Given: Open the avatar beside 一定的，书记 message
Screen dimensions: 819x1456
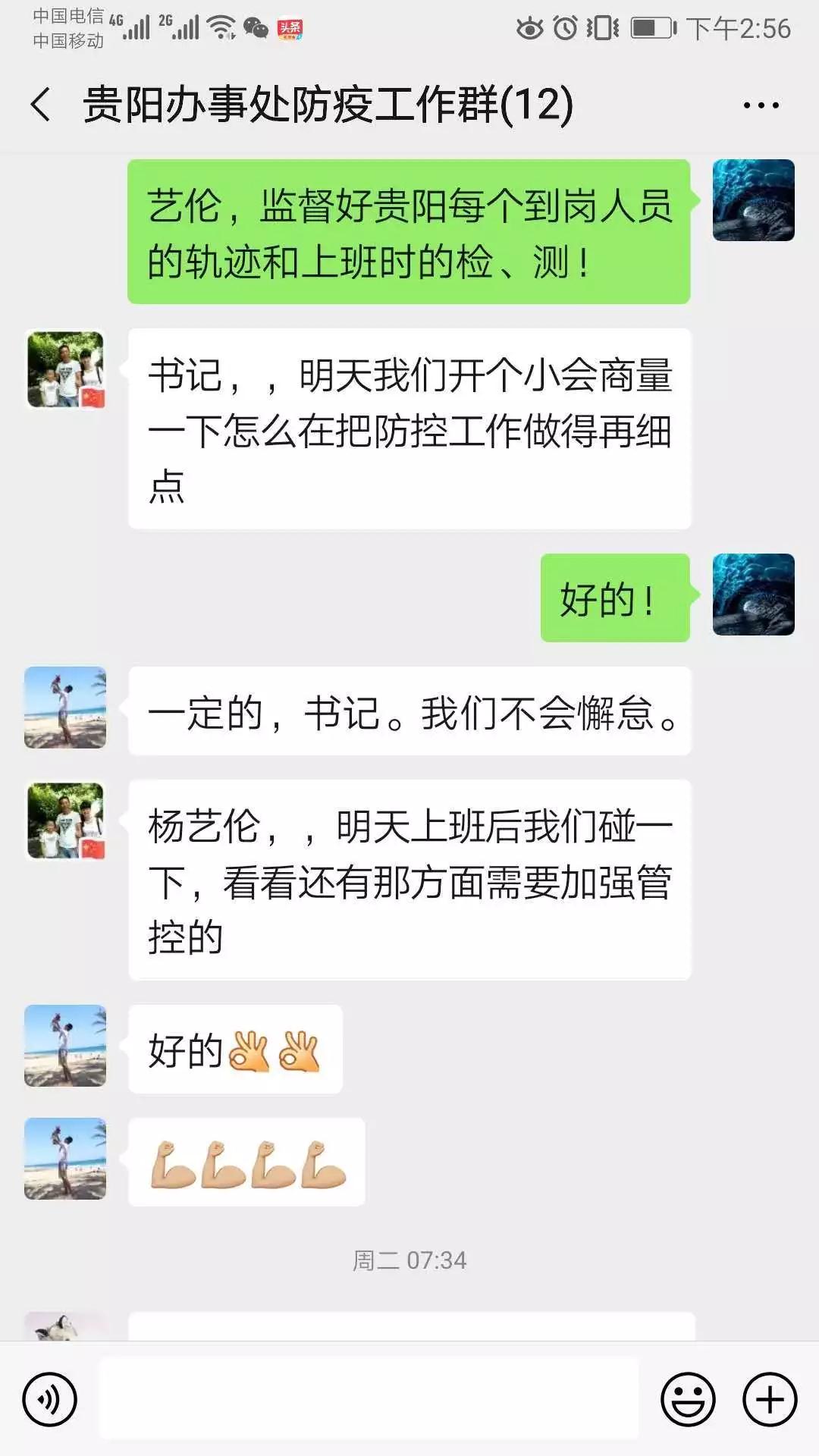Looking at the screenshot, I should point(65,708).
